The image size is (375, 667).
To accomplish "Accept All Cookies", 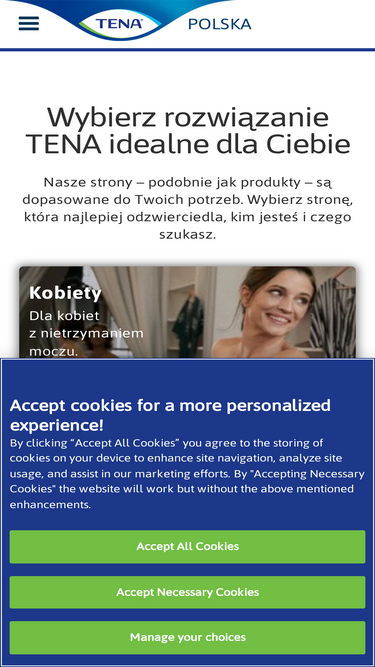I will click(x=188, y=547).
